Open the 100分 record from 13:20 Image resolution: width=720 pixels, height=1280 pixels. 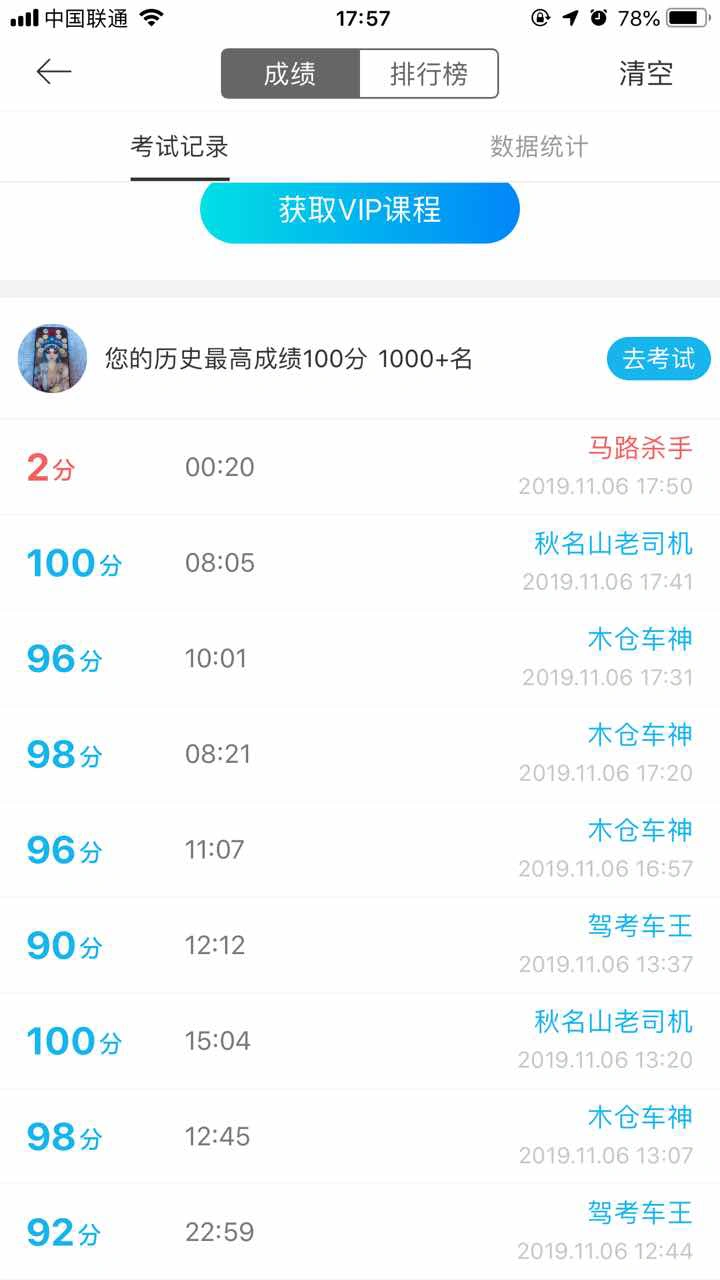tap(360, 1042)
